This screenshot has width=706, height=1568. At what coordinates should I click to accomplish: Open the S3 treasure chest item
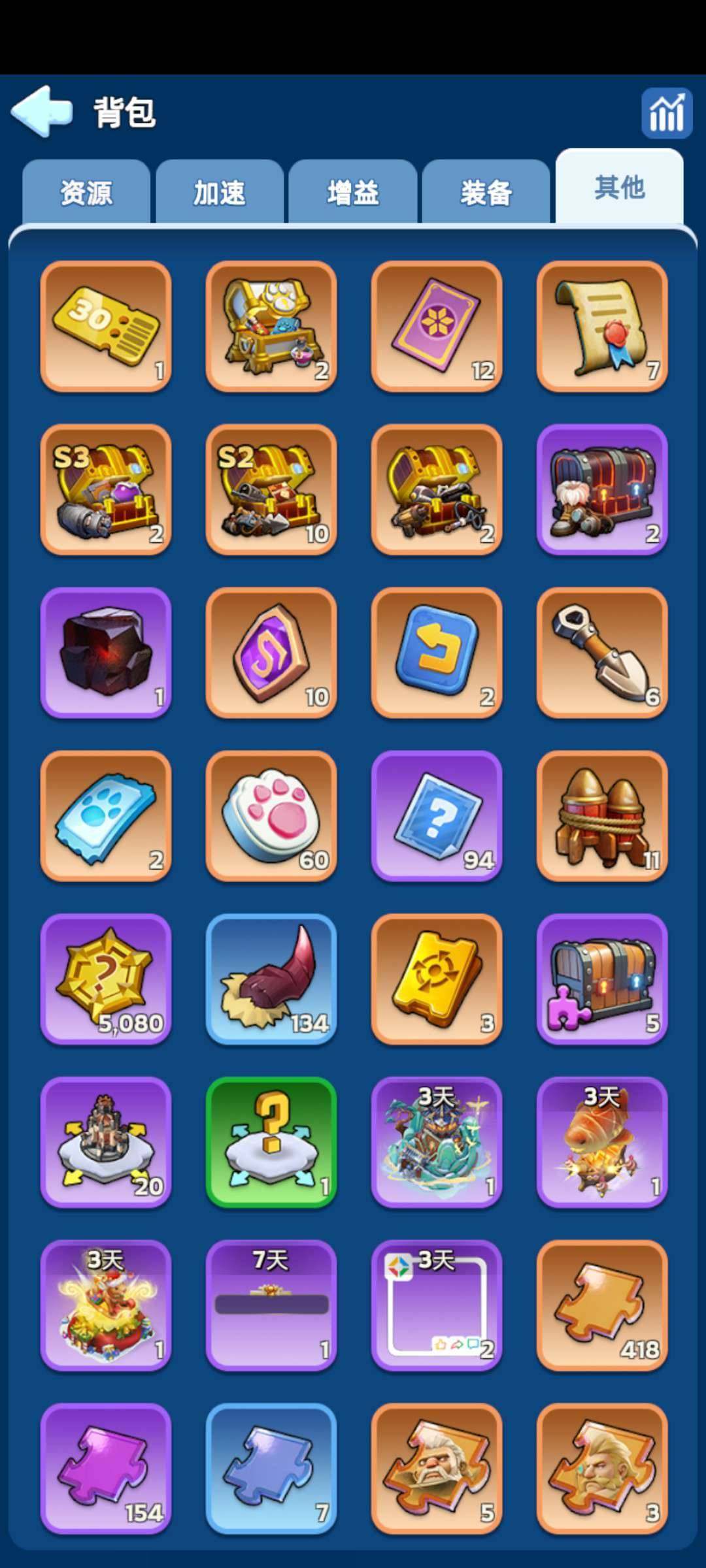pyautogui.click(x=106, y=490)
